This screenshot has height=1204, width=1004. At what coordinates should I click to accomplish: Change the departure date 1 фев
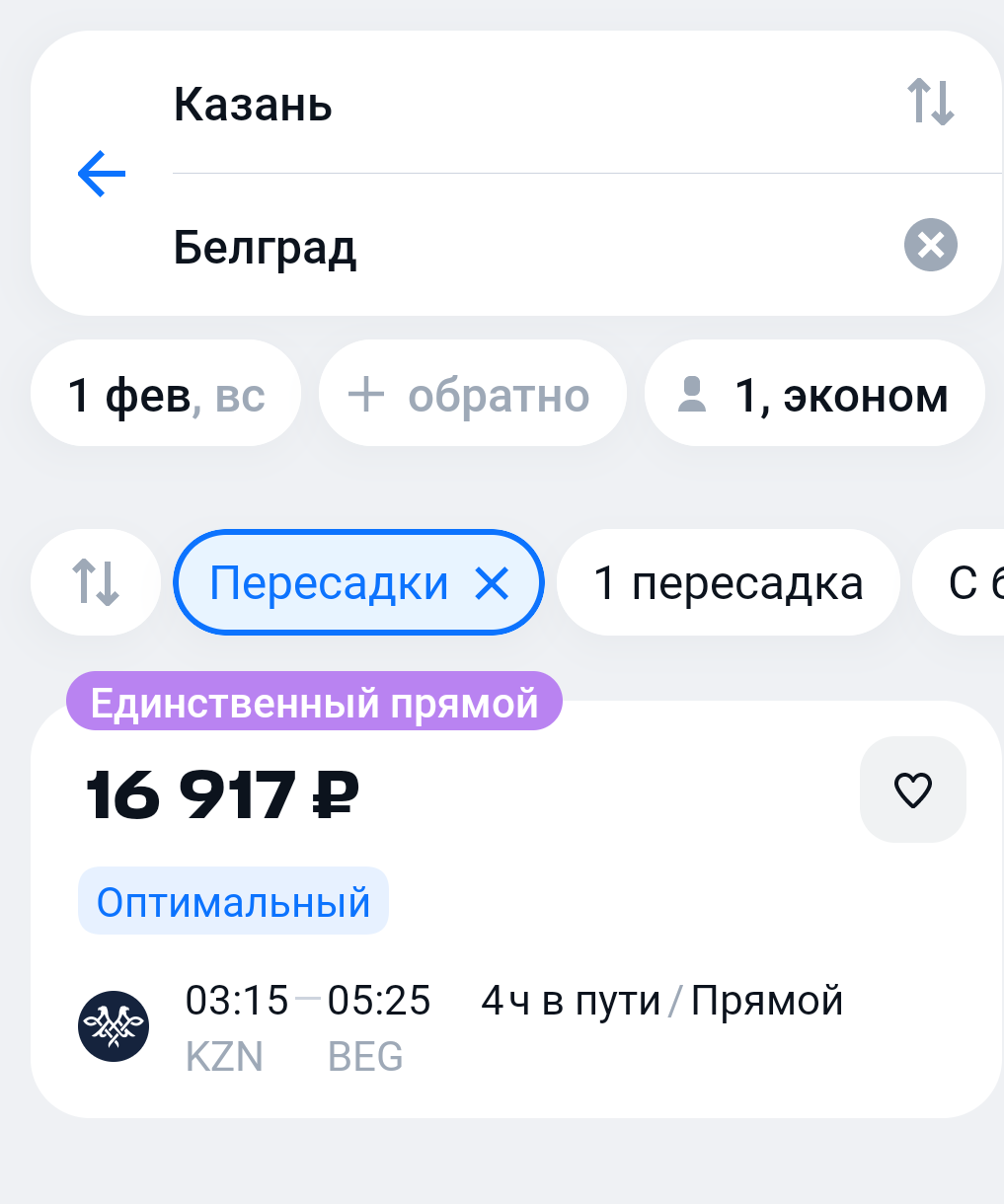coord(166,395)
